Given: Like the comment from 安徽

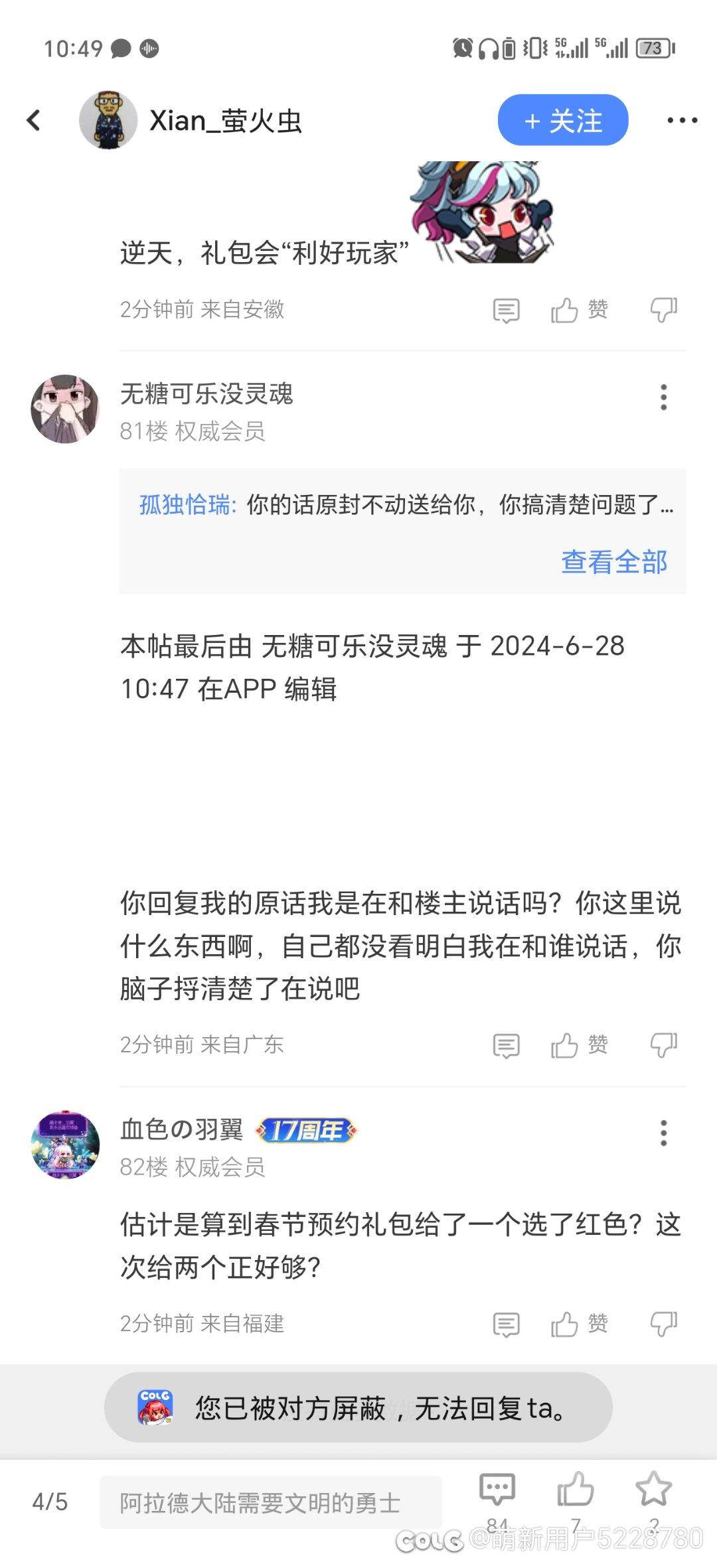Looking at the screenshot, I should pos(579,310).
